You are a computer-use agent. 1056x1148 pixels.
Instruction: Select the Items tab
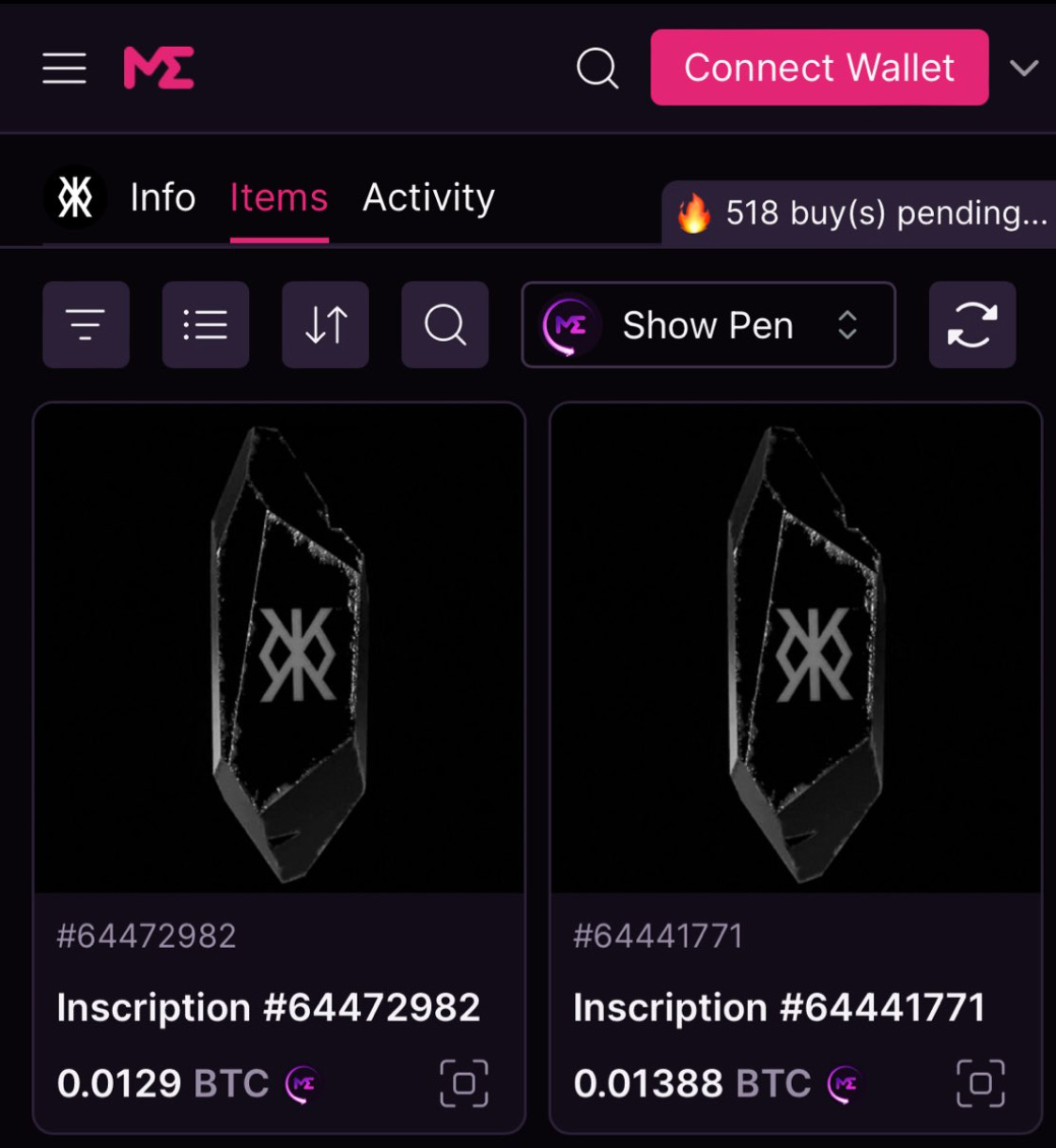click(x=279, y=197)
